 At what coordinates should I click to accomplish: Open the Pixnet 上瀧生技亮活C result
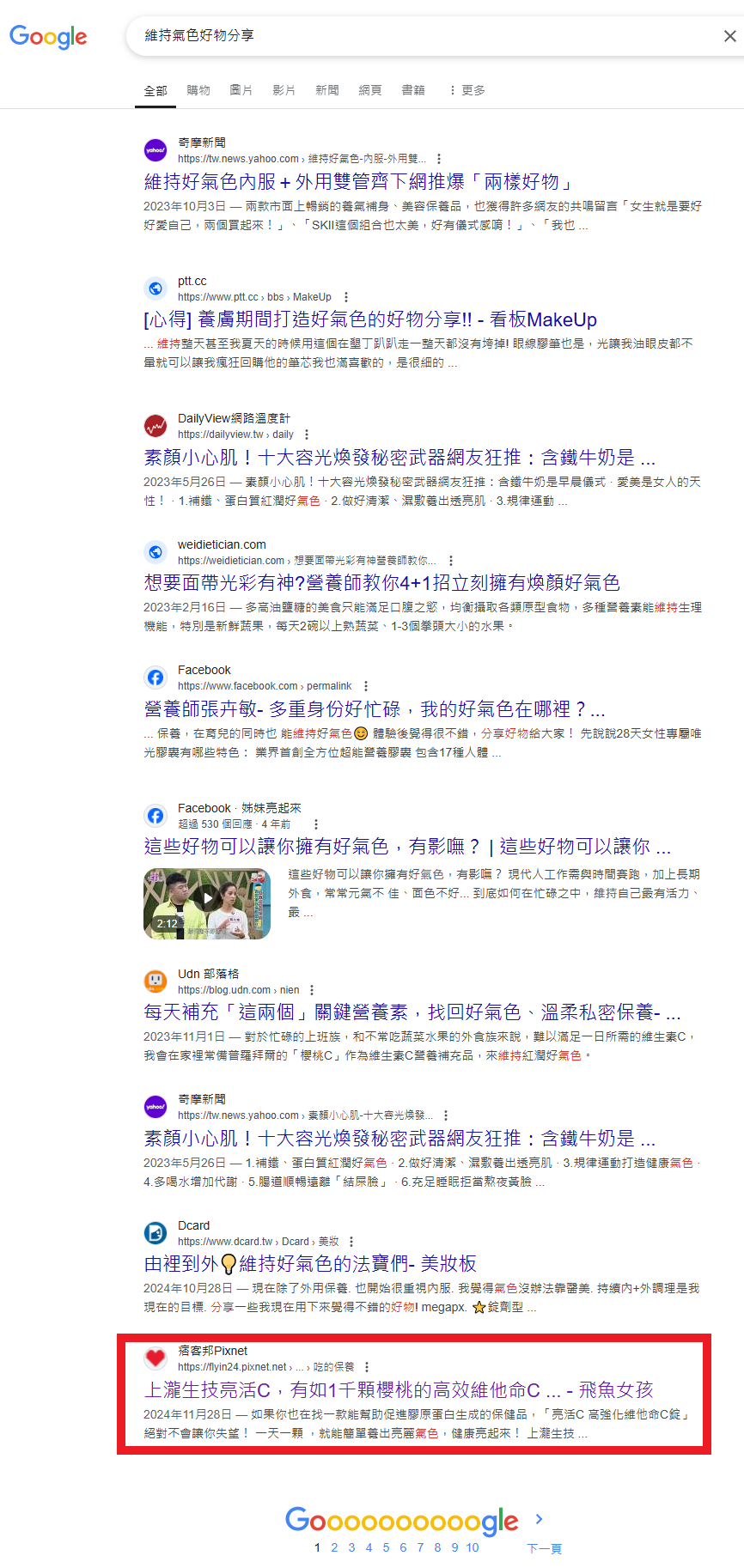tap(399, 1390)
